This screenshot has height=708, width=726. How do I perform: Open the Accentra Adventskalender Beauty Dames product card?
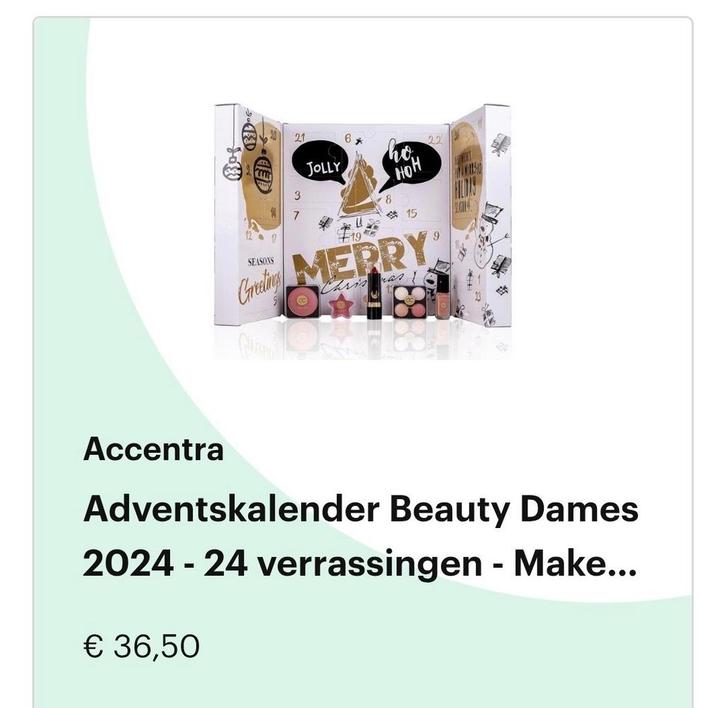(x=360, y=538)
